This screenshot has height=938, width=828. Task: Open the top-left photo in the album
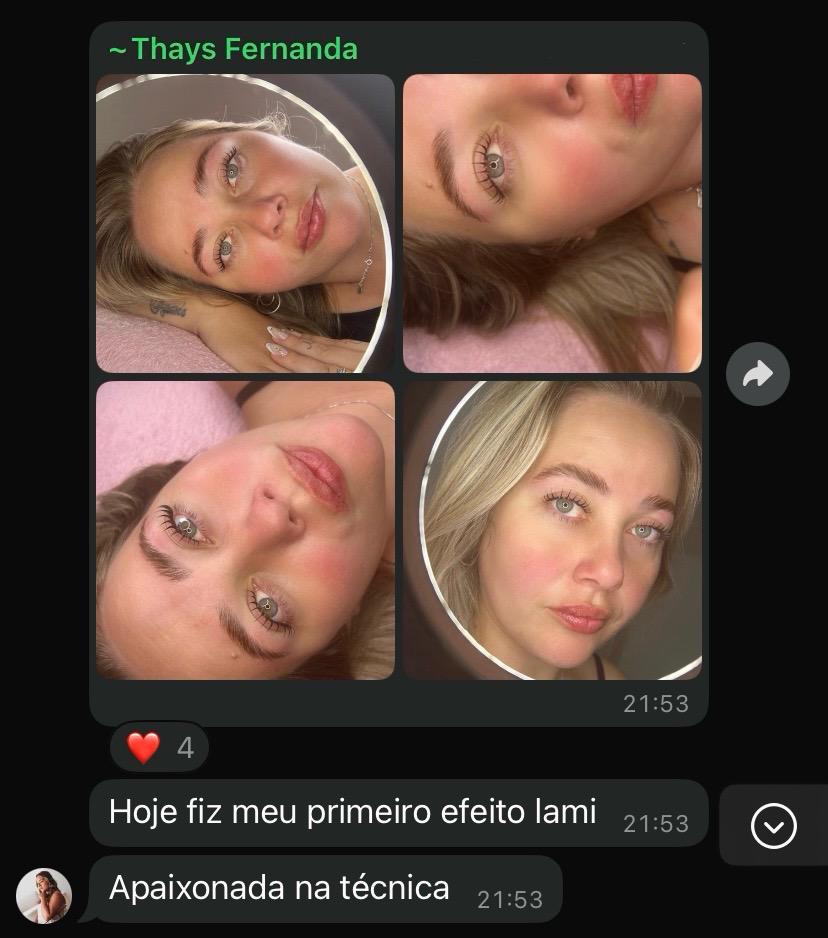pyautogui.click(x=245, y=223)
